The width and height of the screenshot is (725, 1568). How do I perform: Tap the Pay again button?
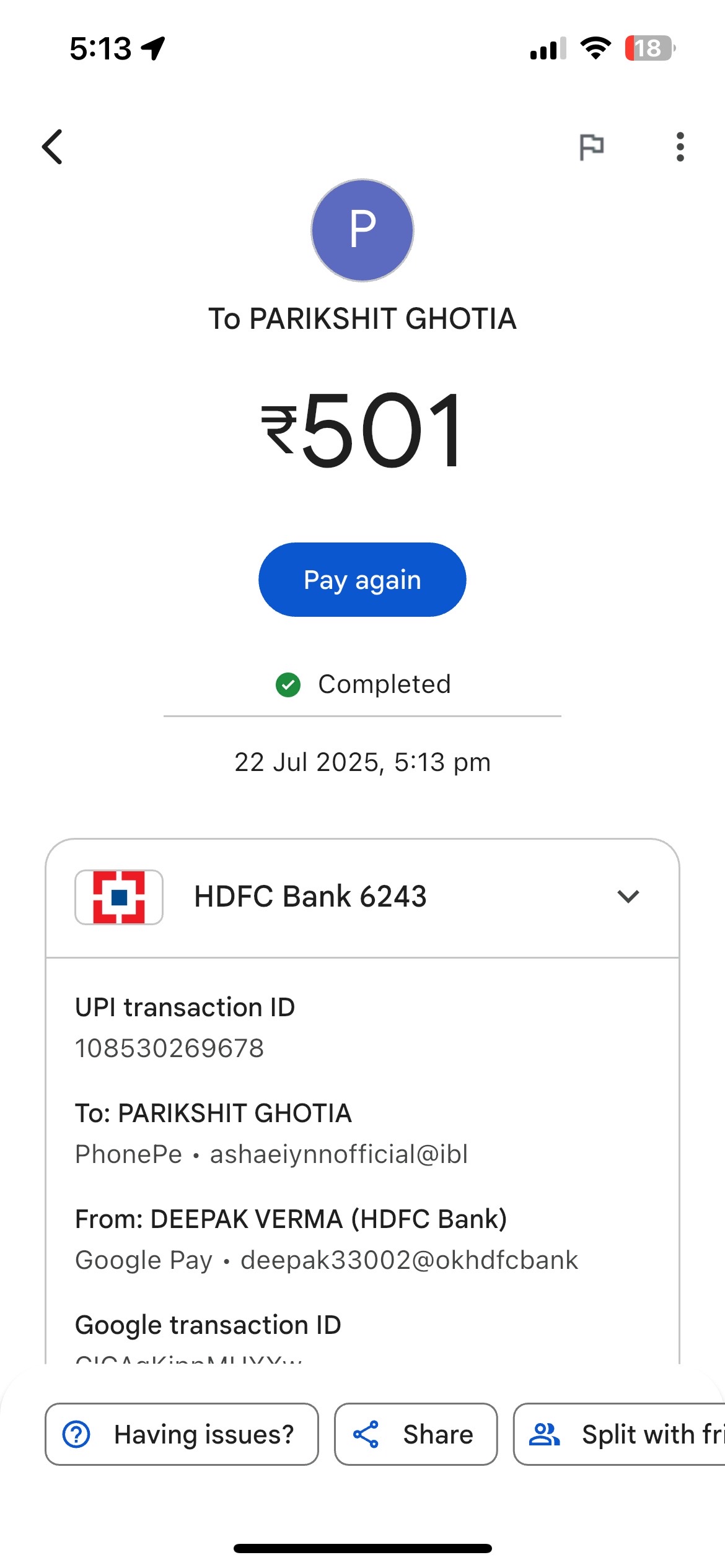click(x=362, y=580)
